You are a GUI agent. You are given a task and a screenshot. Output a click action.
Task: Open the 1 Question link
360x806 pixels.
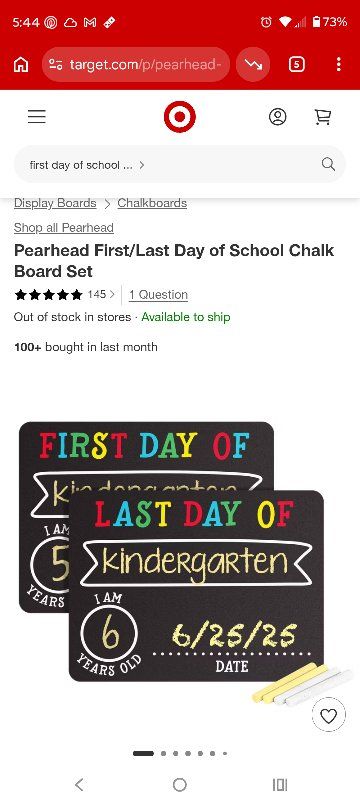pyautogui.click(x=158, y=295)
